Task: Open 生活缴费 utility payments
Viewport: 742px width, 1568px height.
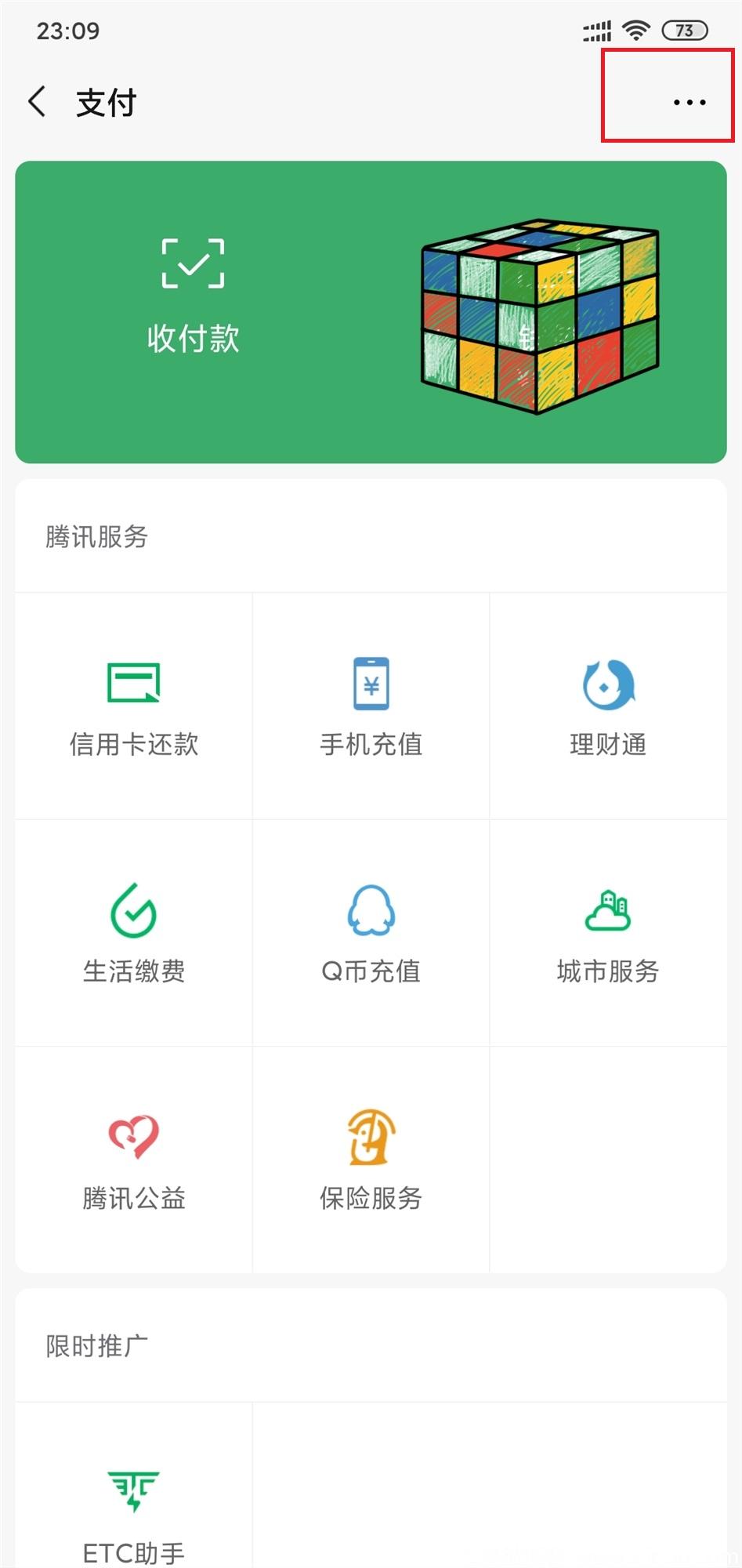Action: (x=134, y=933)
